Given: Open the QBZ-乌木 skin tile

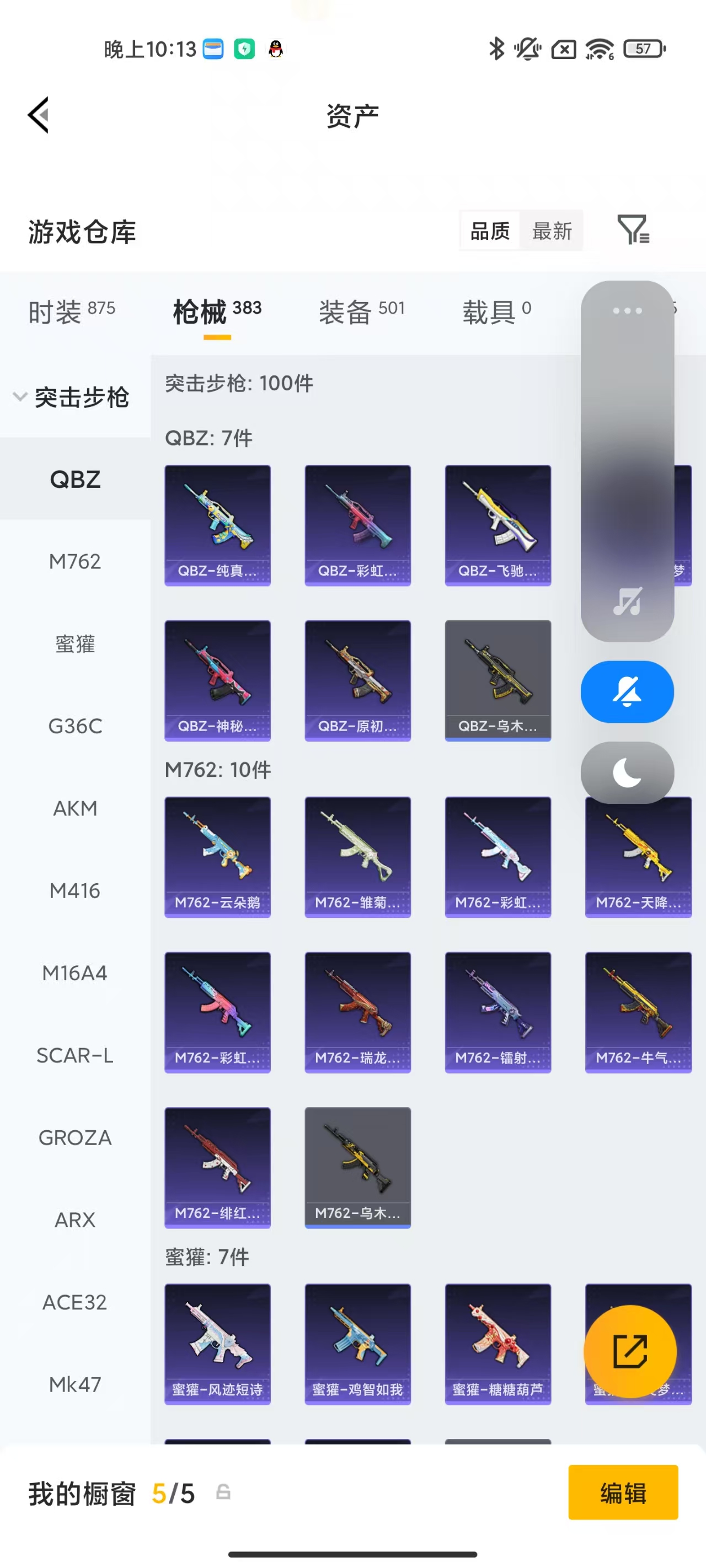Looking at the screenshot, I should (498, 680).
